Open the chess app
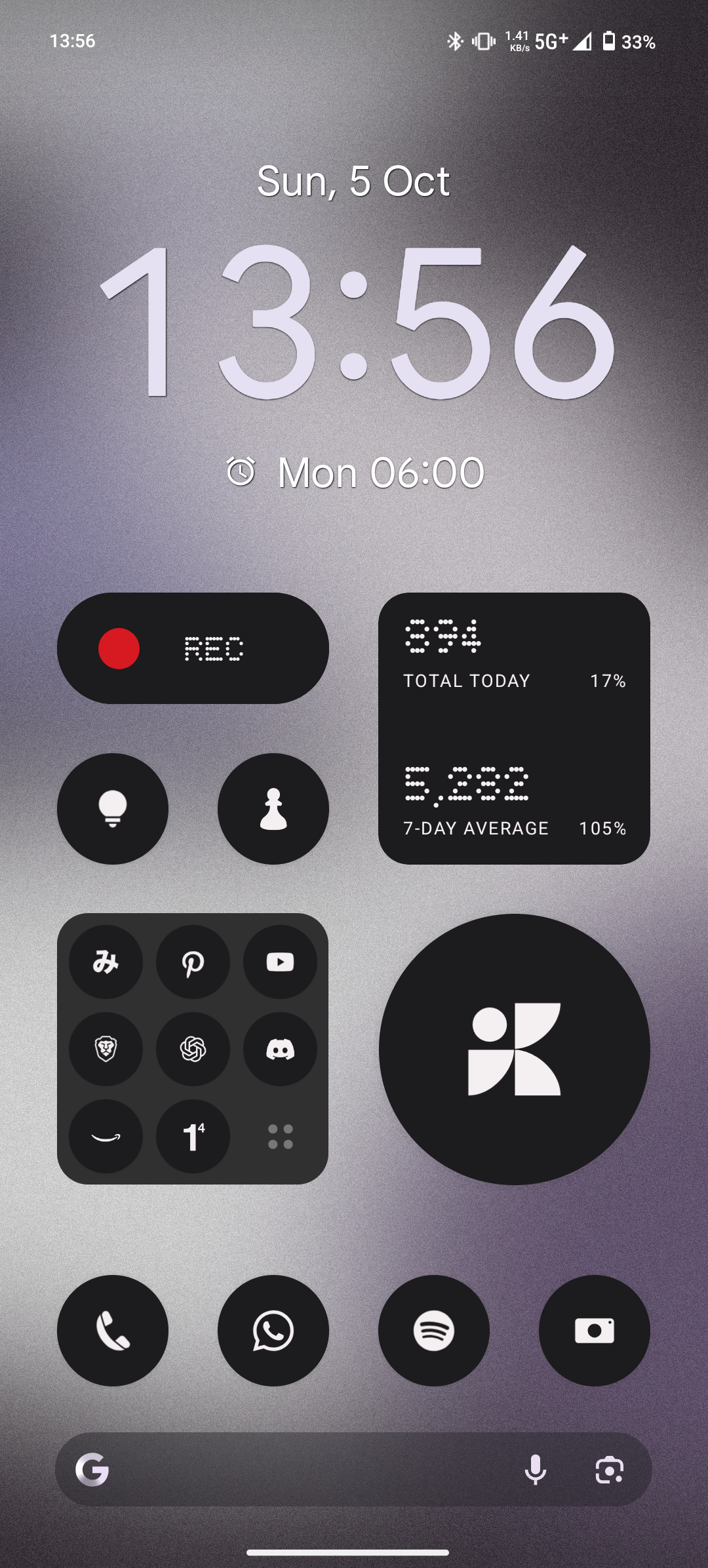Screen dimensions: 708x1568 pos(273,808)
